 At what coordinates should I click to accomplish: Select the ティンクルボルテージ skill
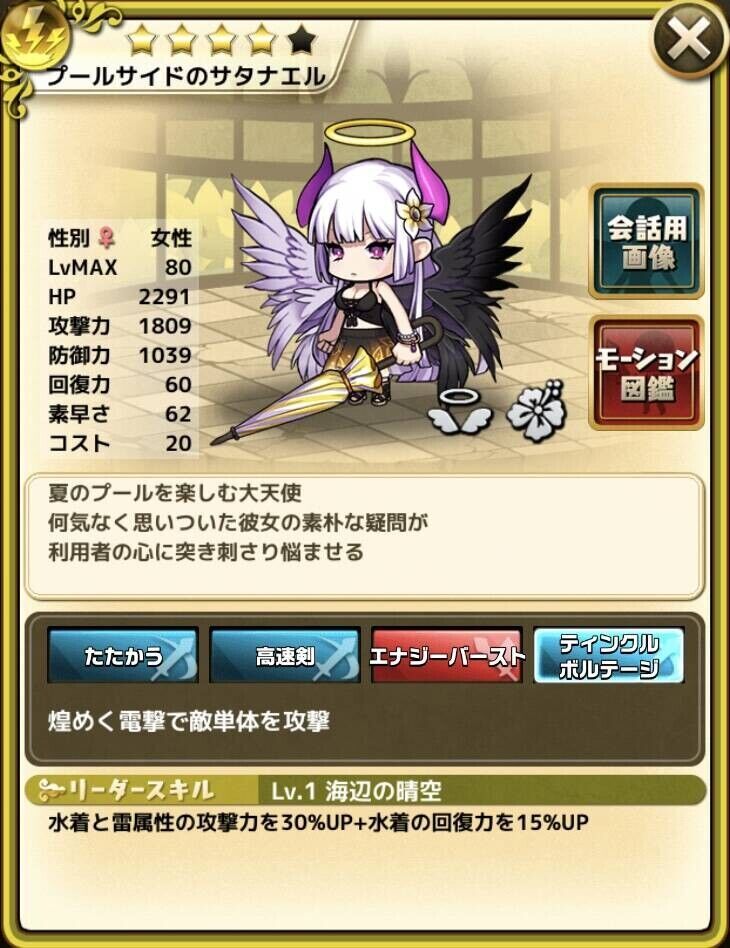coord(608,656)
